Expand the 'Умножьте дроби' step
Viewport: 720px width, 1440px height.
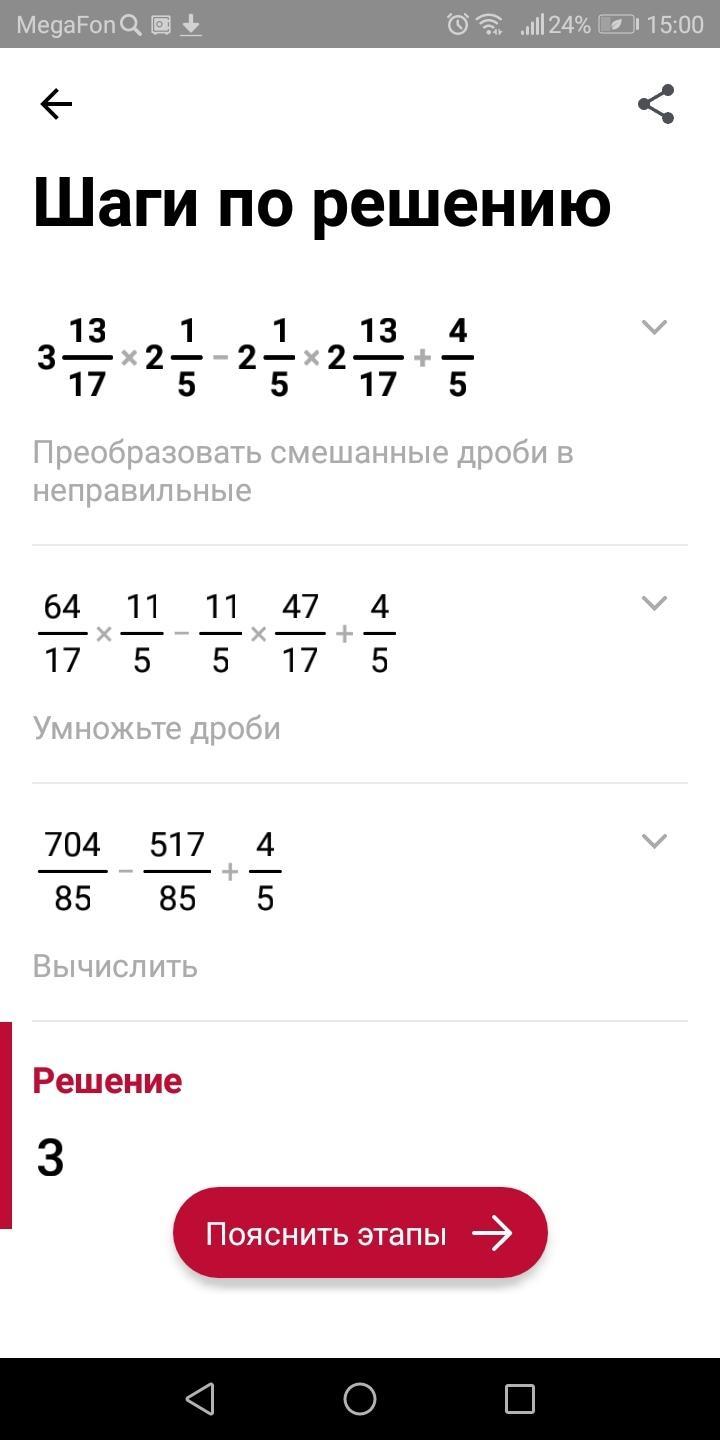coord(654,603)
